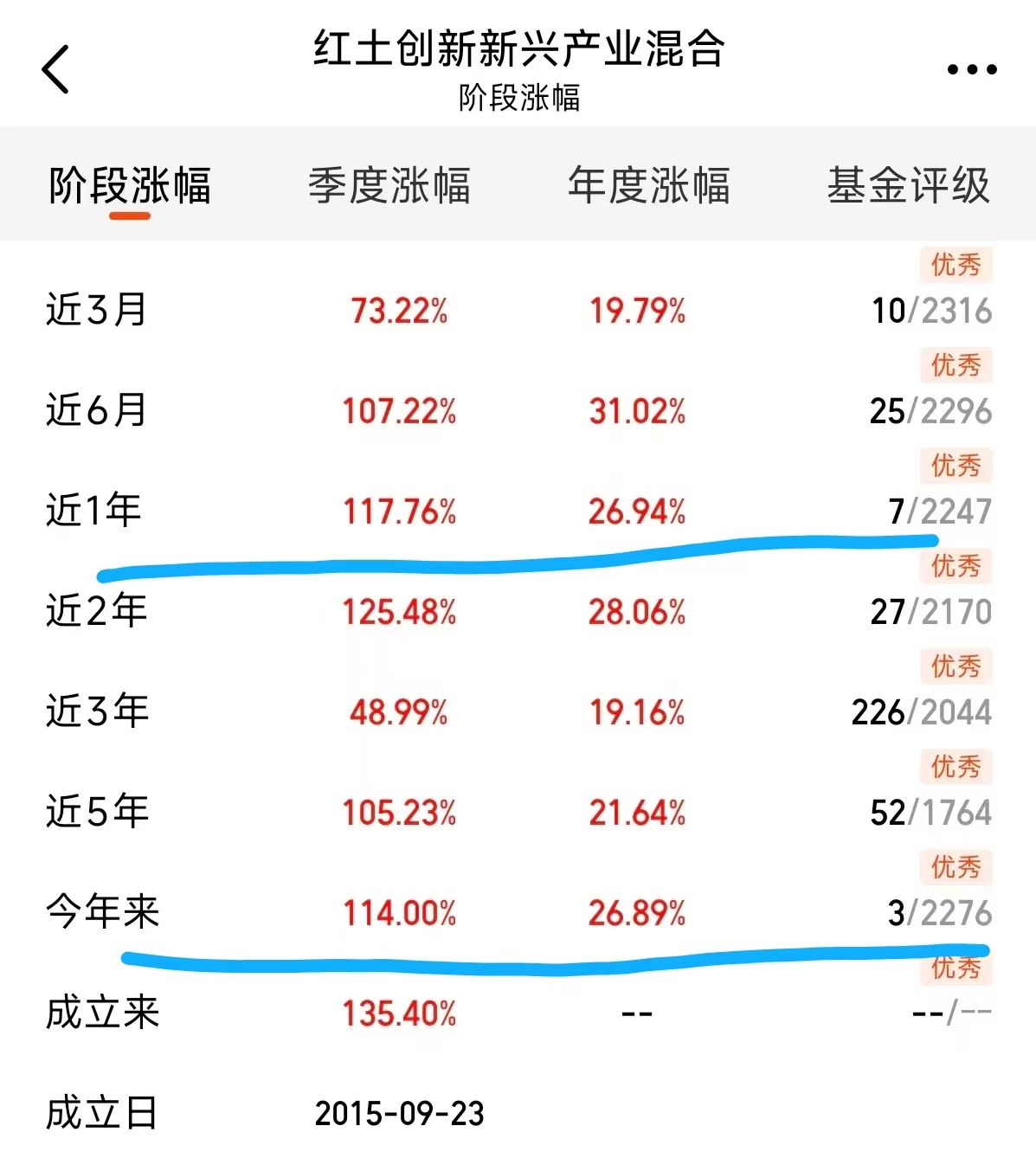Select the 基金评级 tab
Screen dimensions: 1036x1171
pyautogui.click(x=908, y=184)
